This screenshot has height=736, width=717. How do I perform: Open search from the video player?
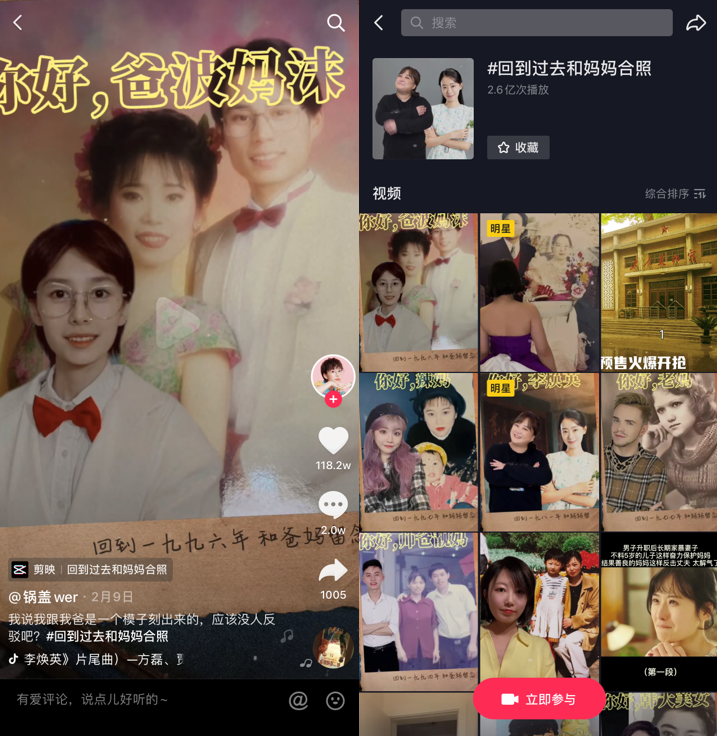pyautogui.click(x=336, y=22)
